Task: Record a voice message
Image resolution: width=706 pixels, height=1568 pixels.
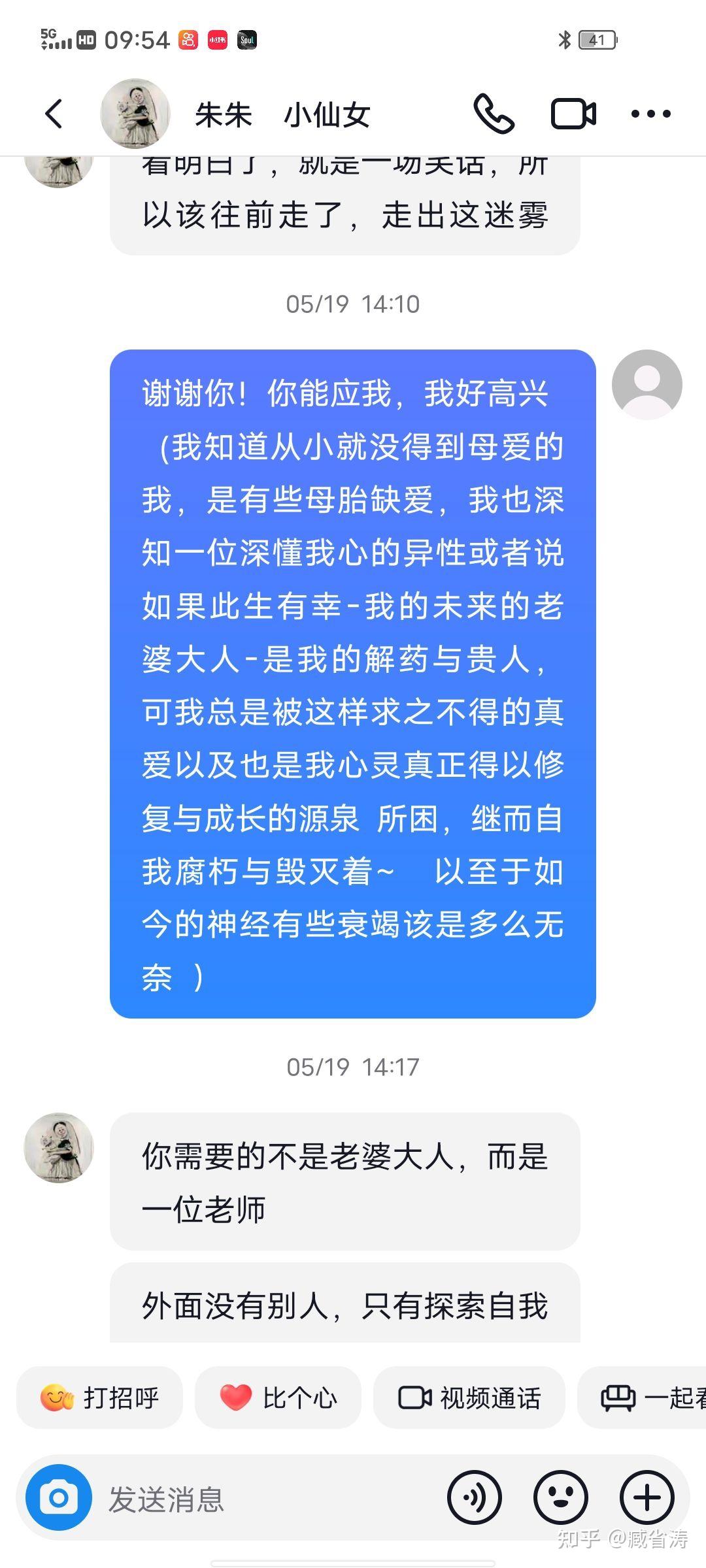Action: click(x=474, y=1497)
